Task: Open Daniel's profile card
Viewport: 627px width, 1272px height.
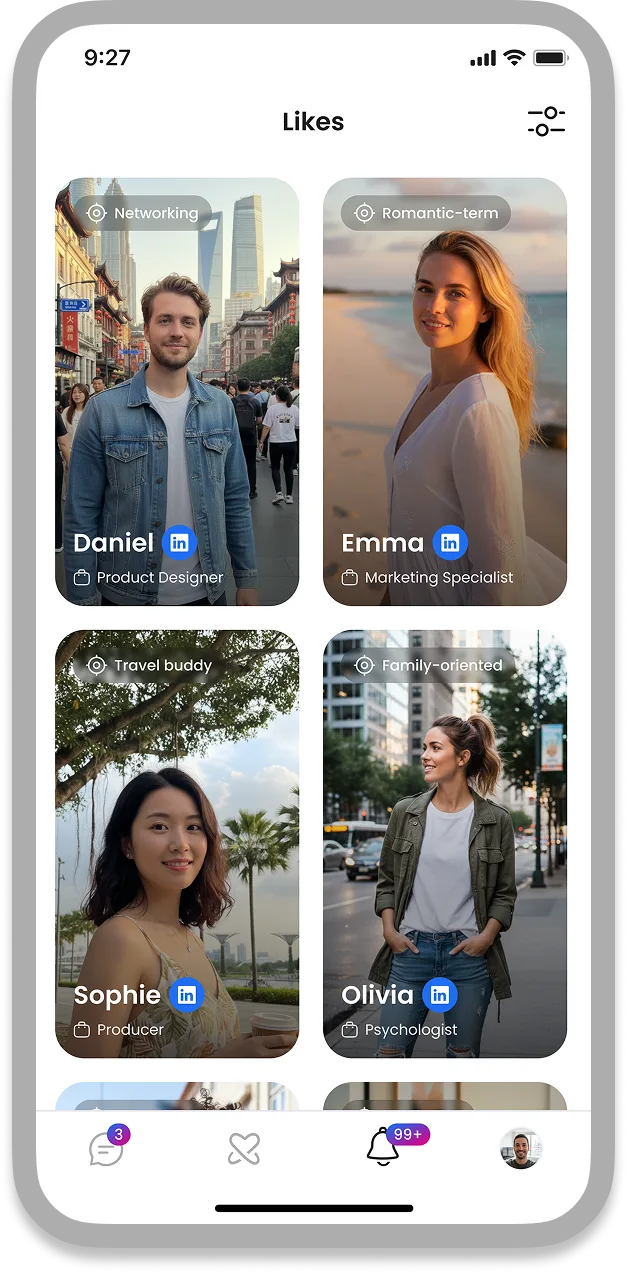Action: [x=177, y=390]
